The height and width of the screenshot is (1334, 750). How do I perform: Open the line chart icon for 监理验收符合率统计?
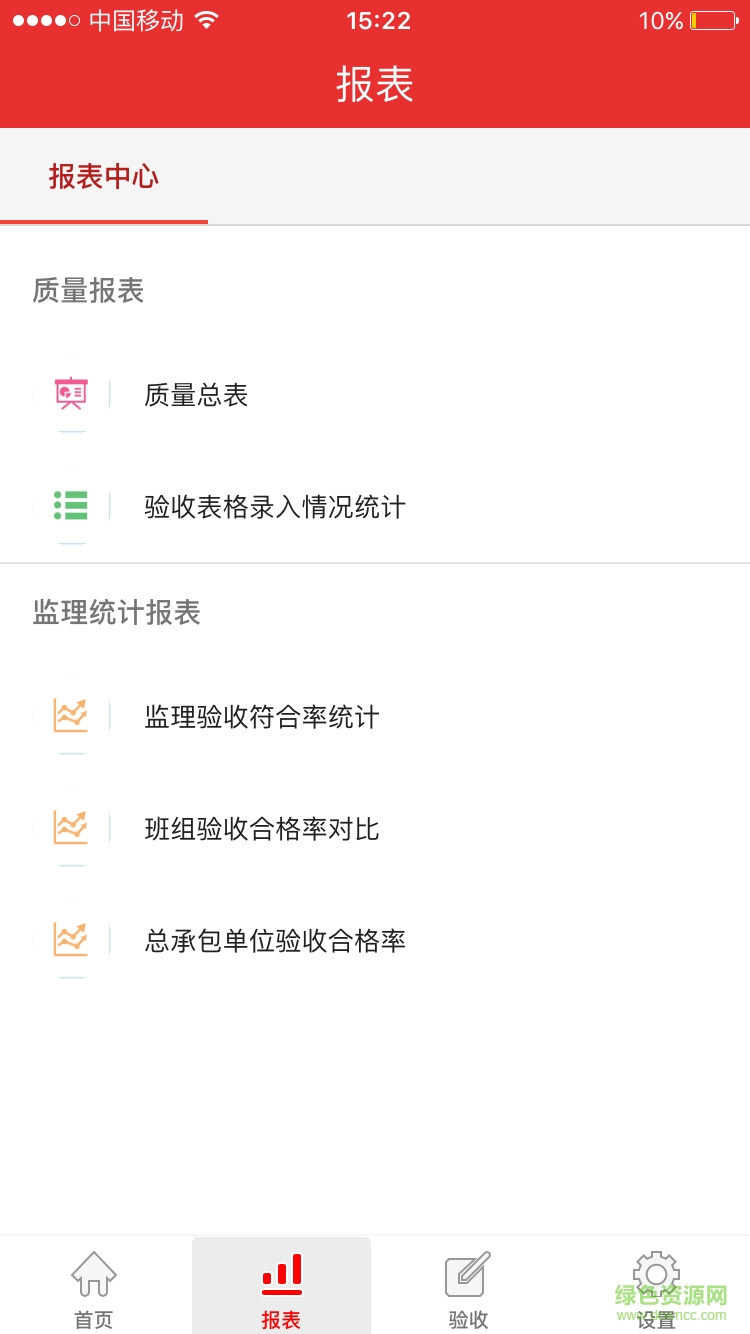[71, 716]
